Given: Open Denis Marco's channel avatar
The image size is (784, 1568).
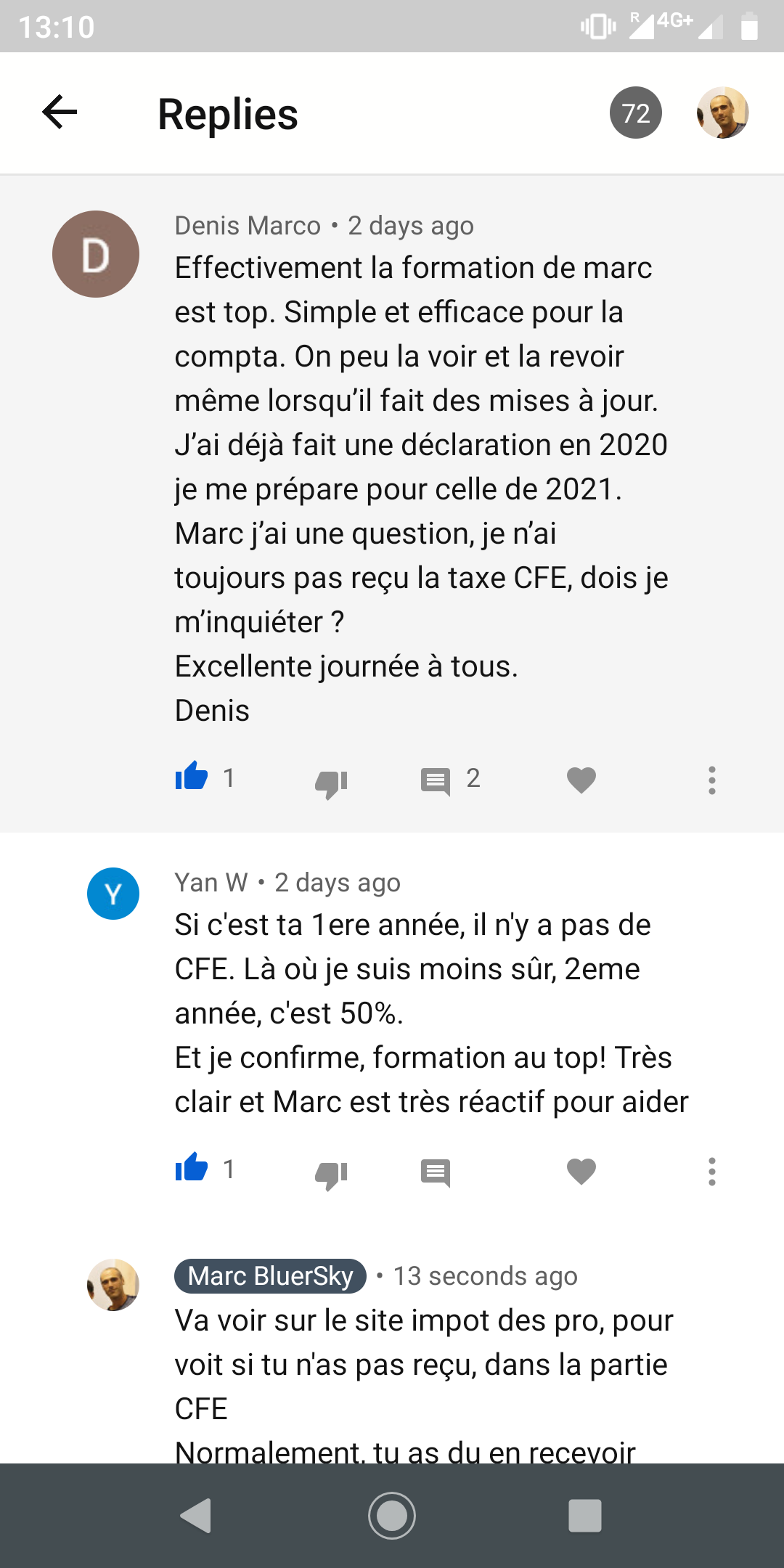Looking at the screenshot, I should point(96,254).
